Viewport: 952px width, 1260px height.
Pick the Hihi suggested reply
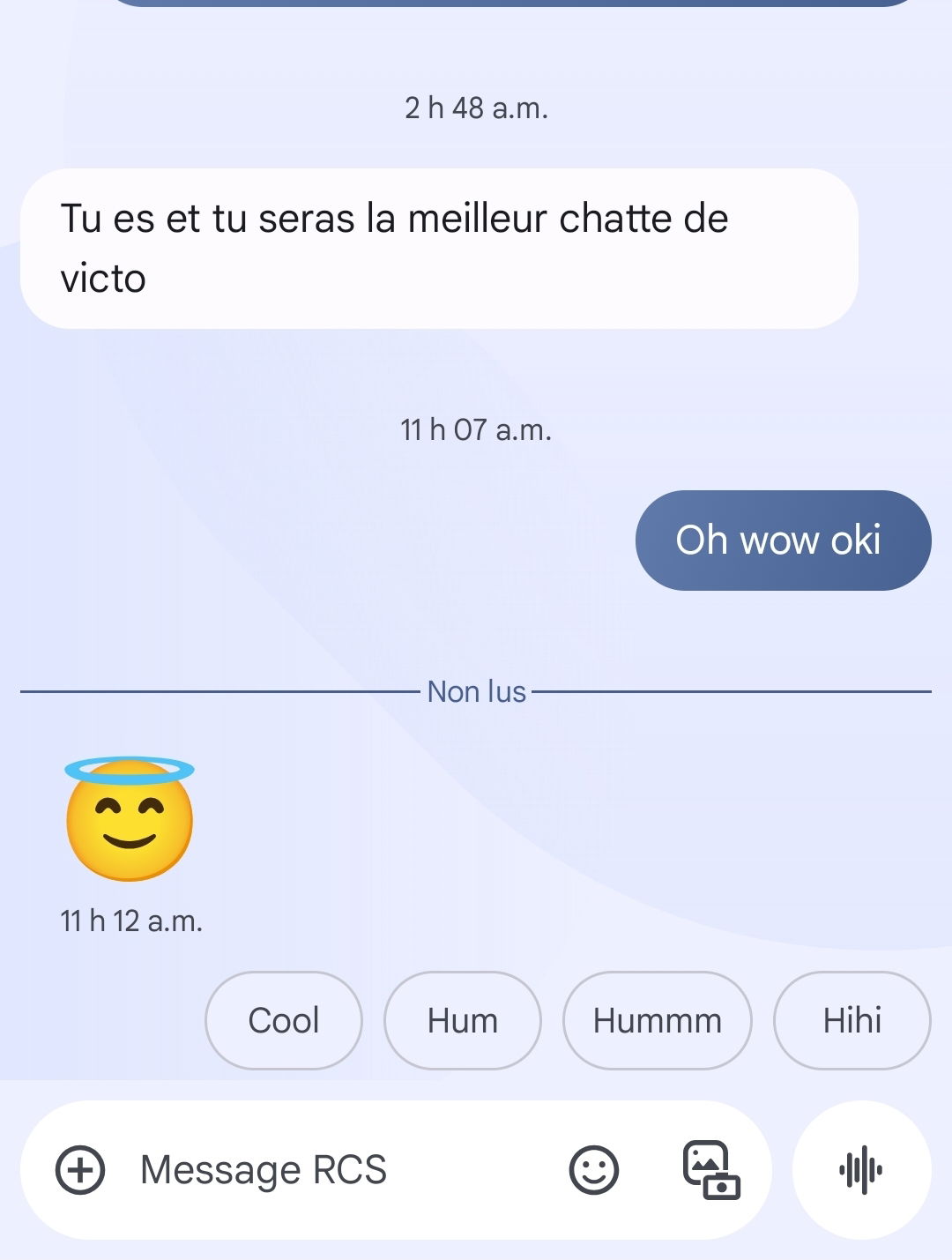(852, 1020)
